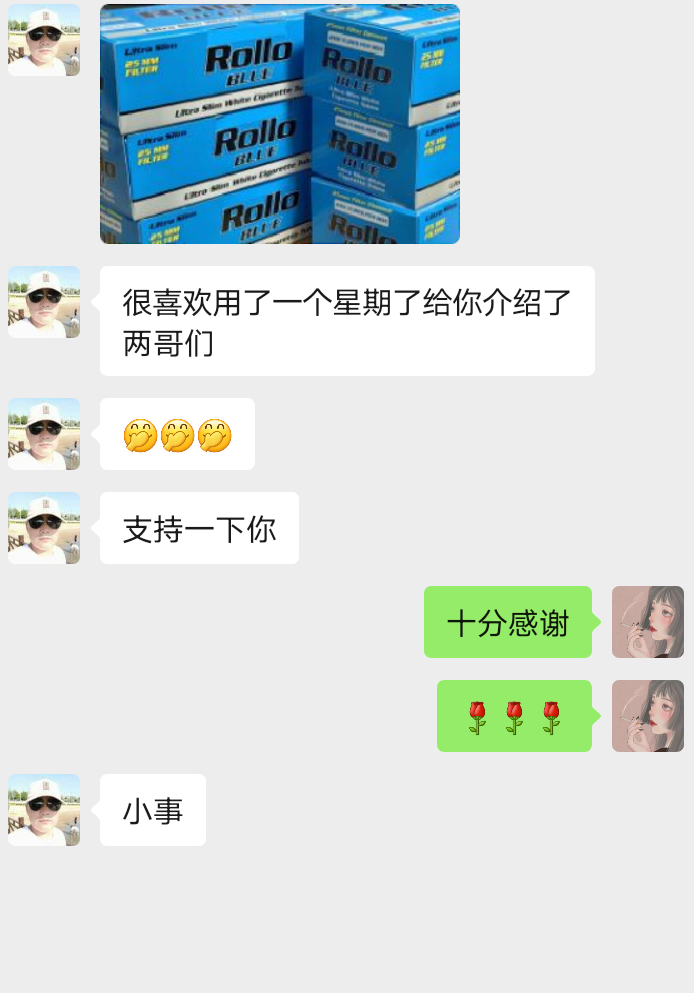Tap the avatar next to "小事"
The height and width of the screenshot is (993, 694).
(x=44, y=810)
